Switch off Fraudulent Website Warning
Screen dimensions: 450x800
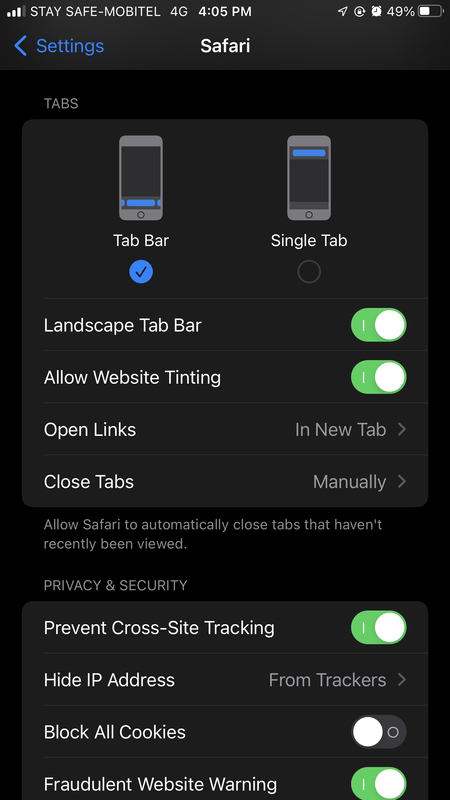tap(379, 784)
